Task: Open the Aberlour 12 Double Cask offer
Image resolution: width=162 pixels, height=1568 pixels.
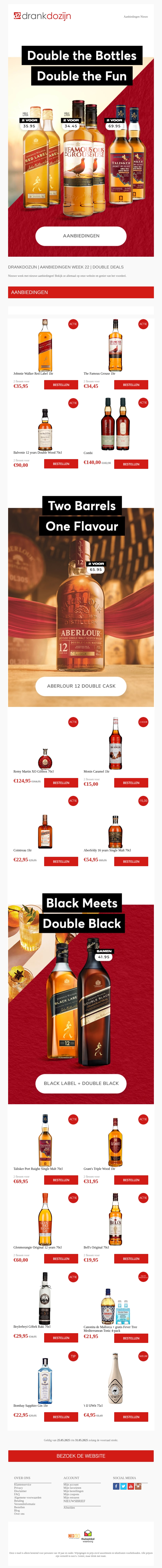Action: pyautogui.click(x=81, y=686)
